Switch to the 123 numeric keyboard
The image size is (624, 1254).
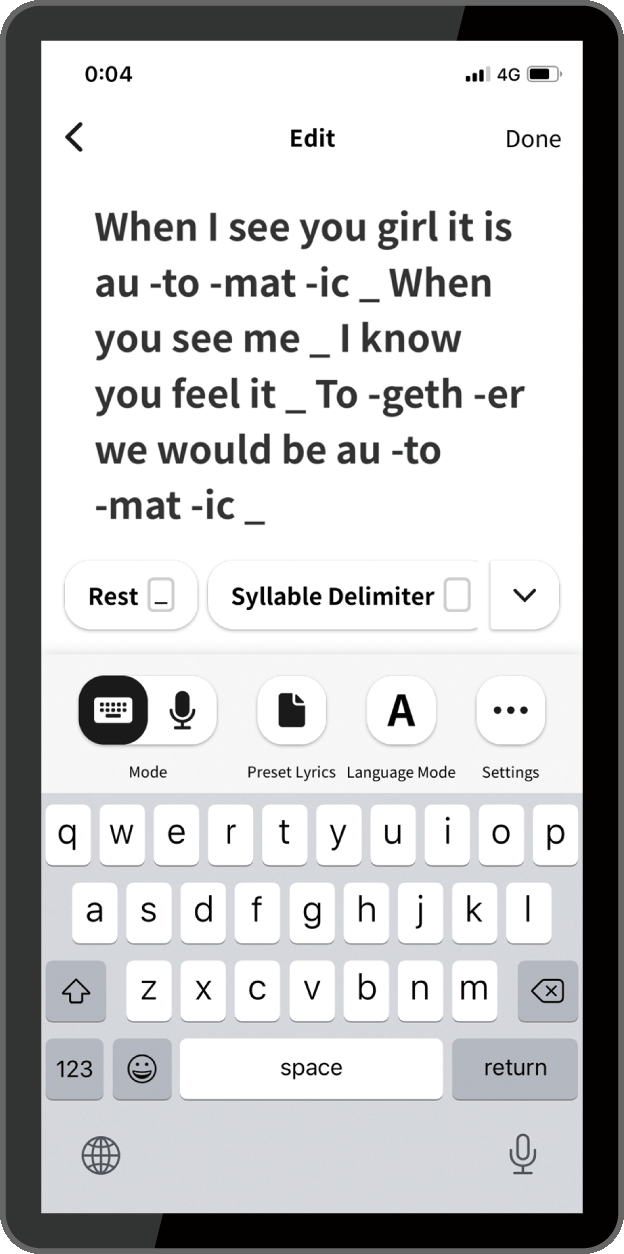pyautogui.click(x=75, y=1068)
